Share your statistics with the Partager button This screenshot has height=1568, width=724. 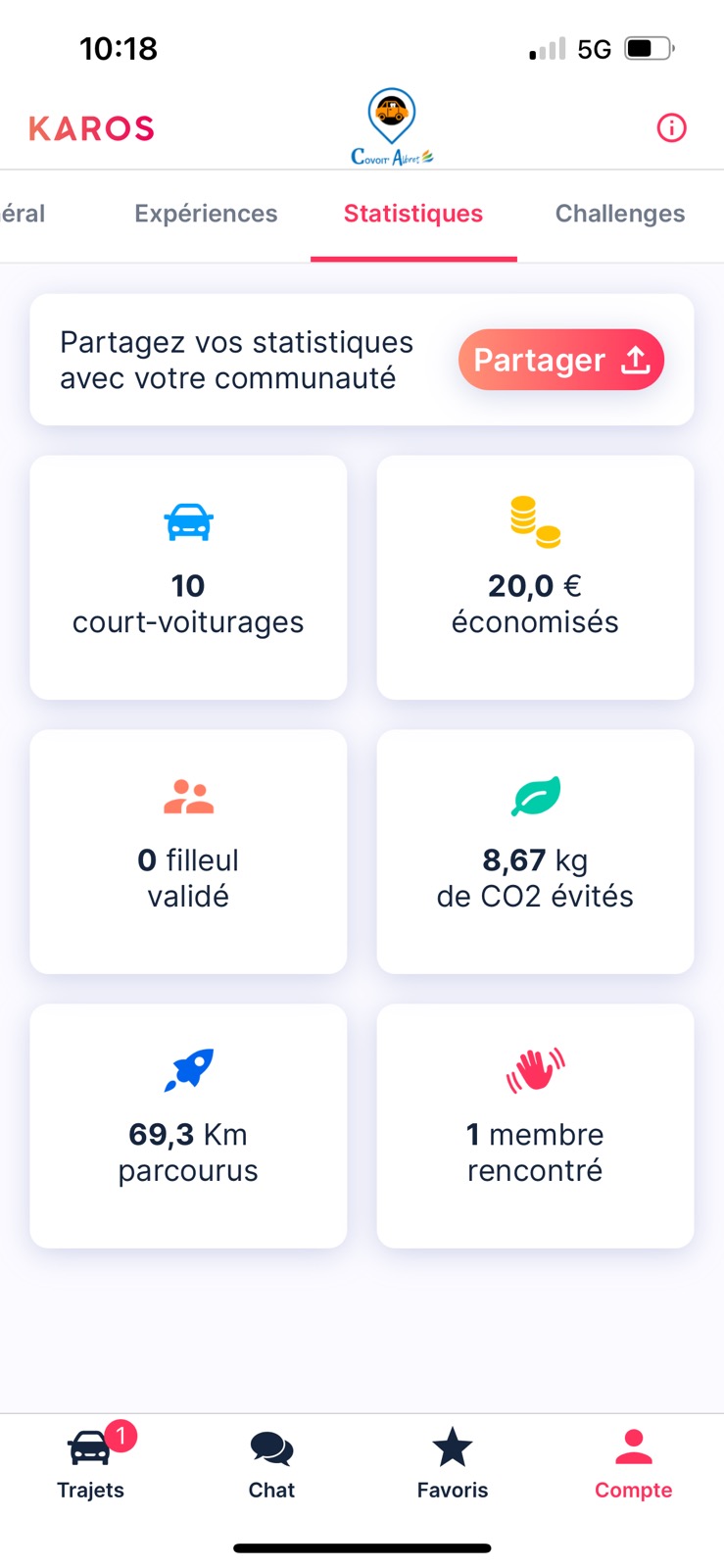coord(561,360)
